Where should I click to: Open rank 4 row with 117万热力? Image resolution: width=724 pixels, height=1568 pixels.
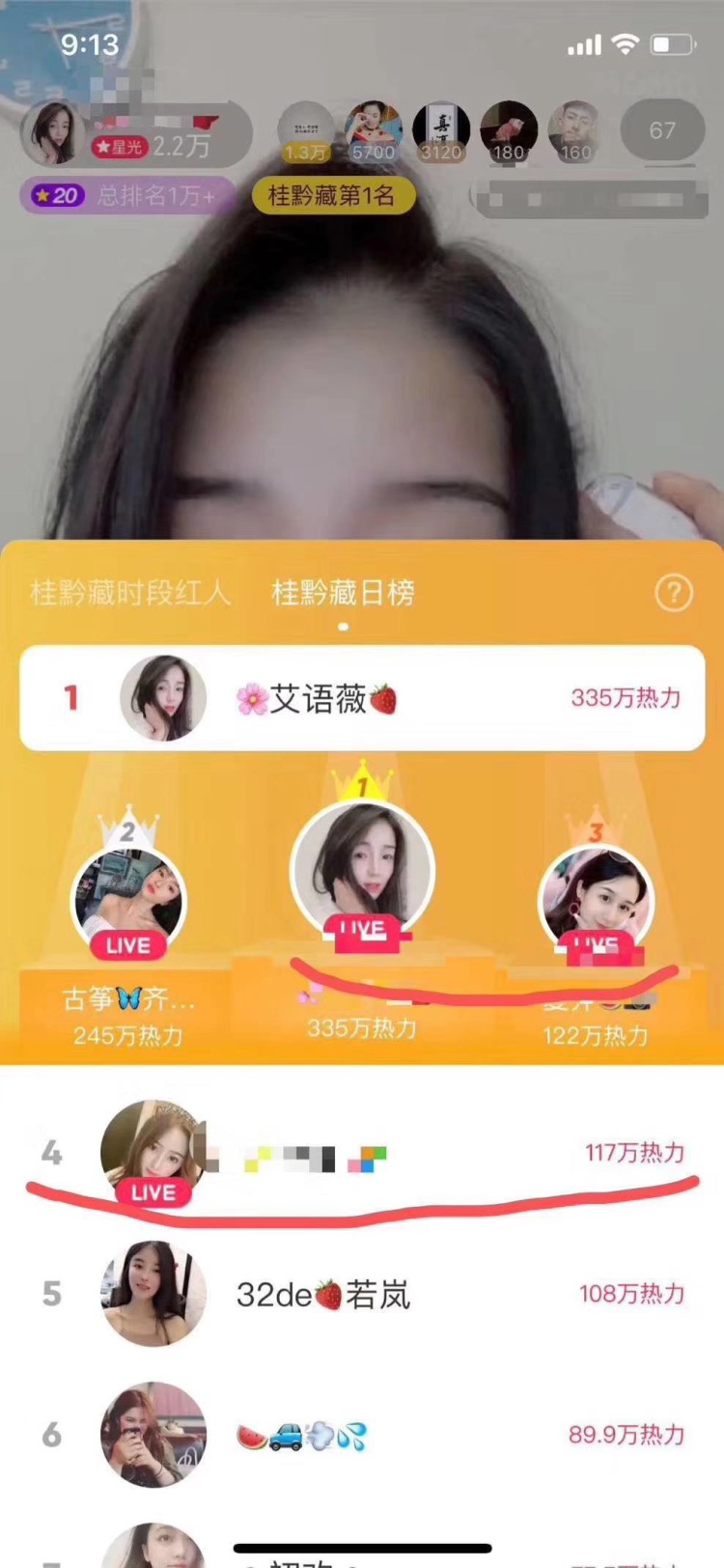point(362,1153)
